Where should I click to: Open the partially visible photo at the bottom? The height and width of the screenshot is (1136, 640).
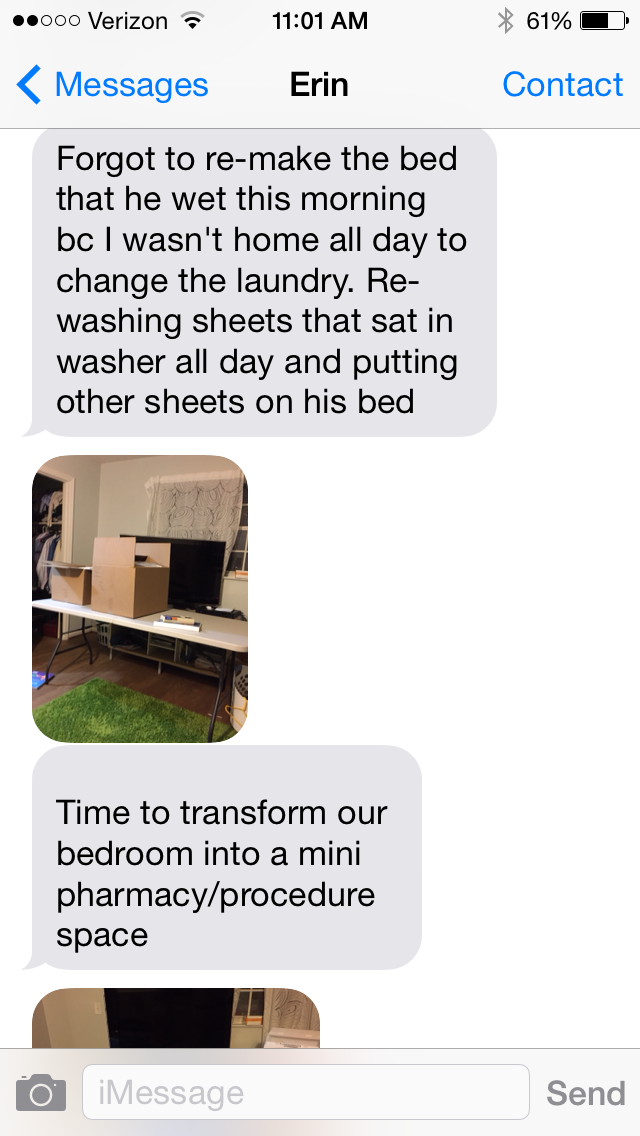[x=176, y=1017]
